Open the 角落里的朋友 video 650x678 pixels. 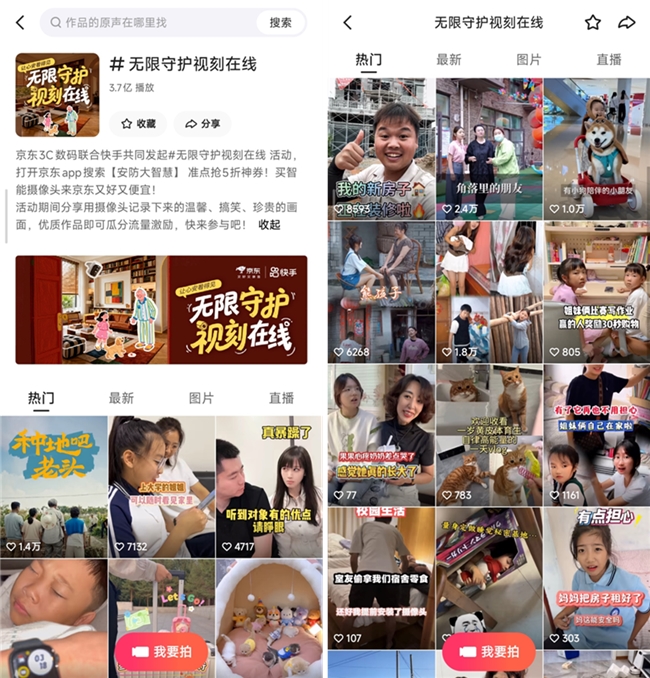(x=489, y=148)
